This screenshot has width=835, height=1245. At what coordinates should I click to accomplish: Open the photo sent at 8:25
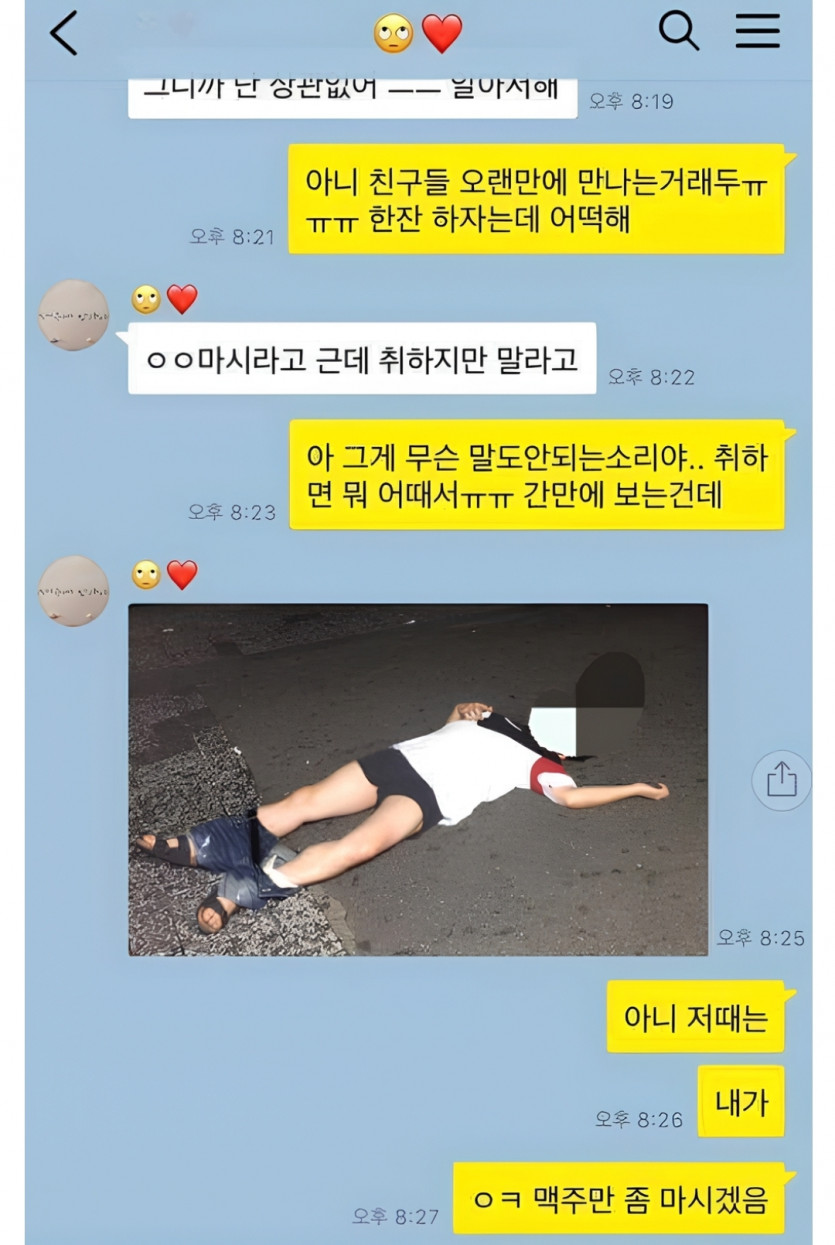tap(418, 780)
